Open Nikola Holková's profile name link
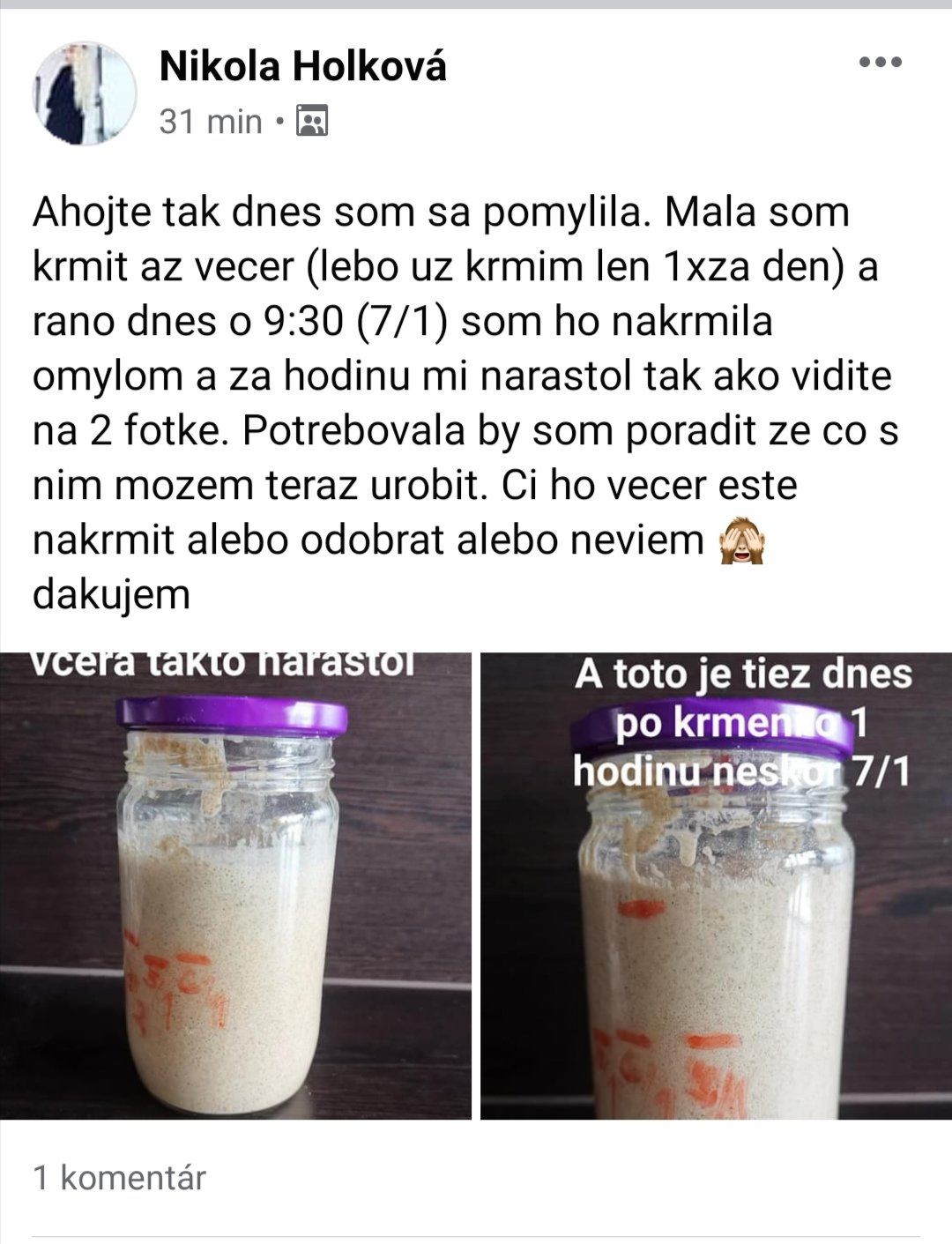Screen dimensions: 952x1244 302,67
